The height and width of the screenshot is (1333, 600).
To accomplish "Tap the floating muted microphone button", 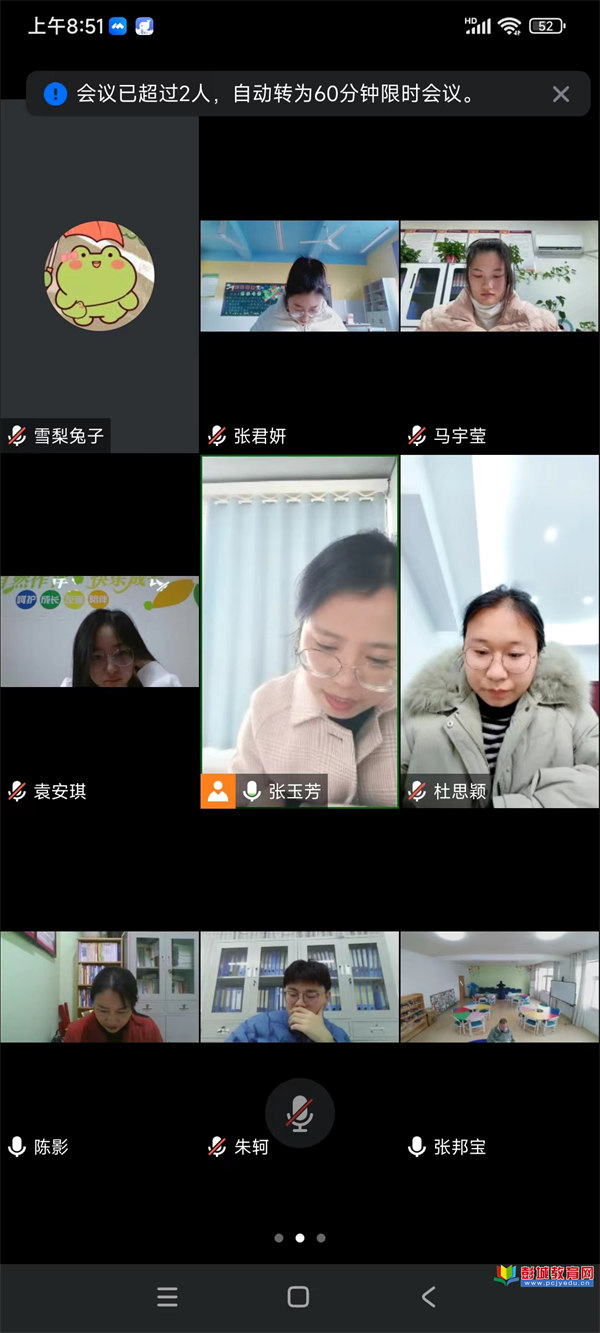I will 299,1113.
